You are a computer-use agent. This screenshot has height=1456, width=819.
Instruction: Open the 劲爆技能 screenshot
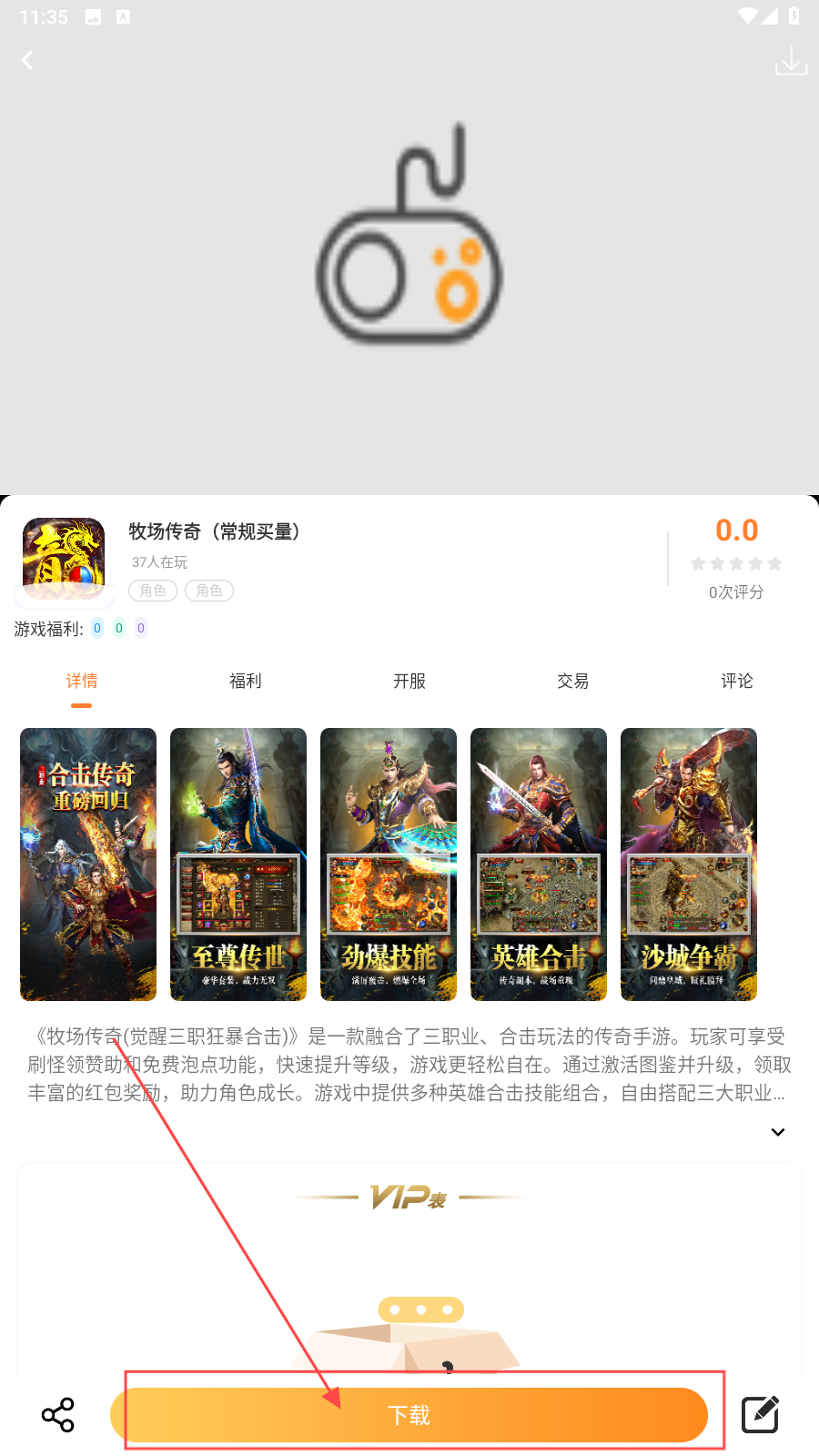point(389,864)
